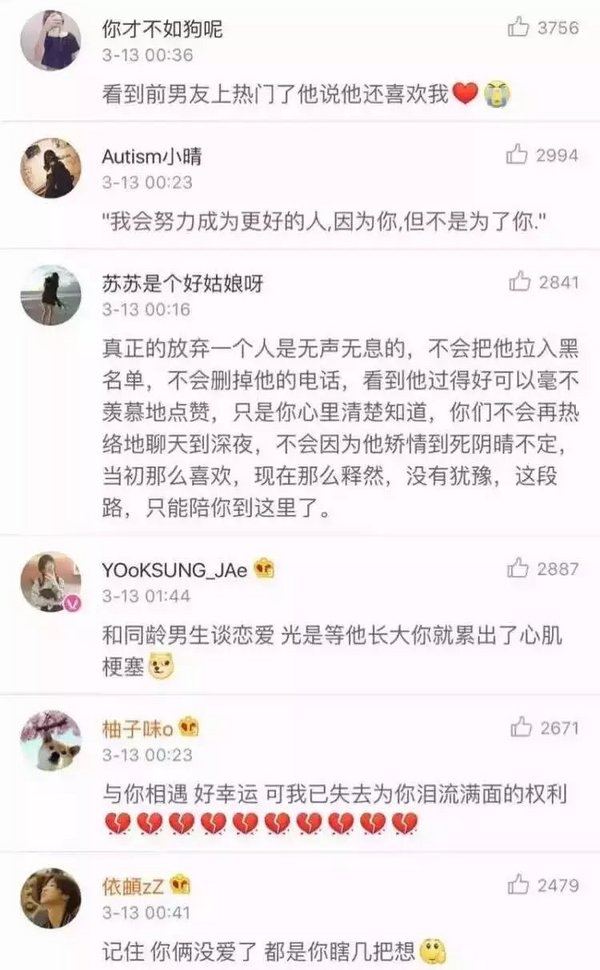This screenshot has height=970, width=600.
Task: Like the comment by 你才不如狗呢
Action: 518,27
